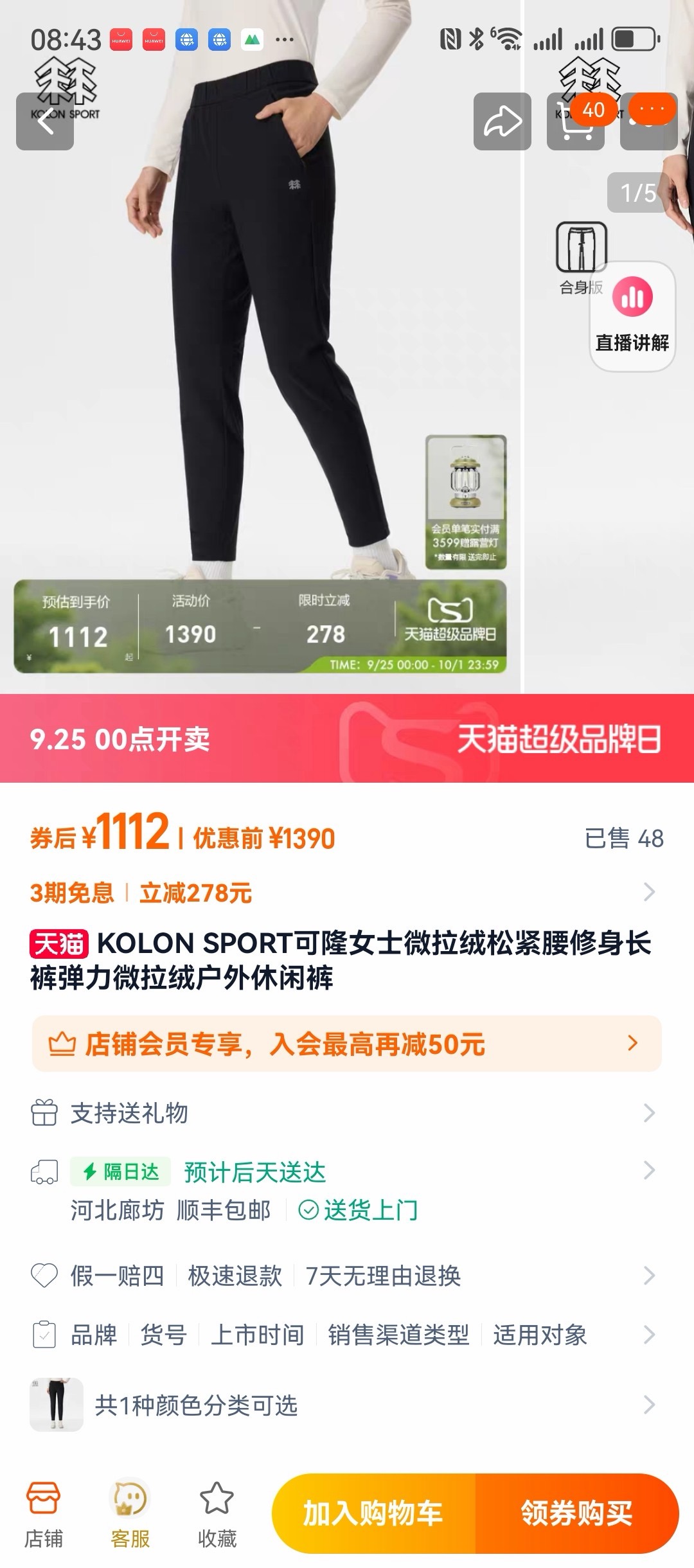This screenshot has height=1568, width=694.
Task: Open the 天猫超级品牌日 promotion banner
Action: tap(347, 738)
